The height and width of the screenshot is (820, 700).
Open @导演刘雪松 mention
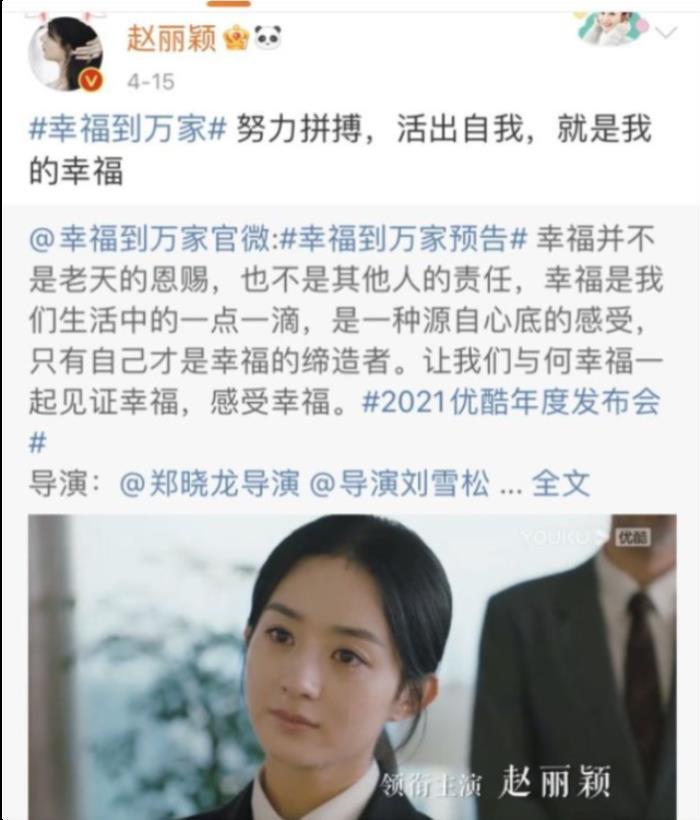click(400, 484)
